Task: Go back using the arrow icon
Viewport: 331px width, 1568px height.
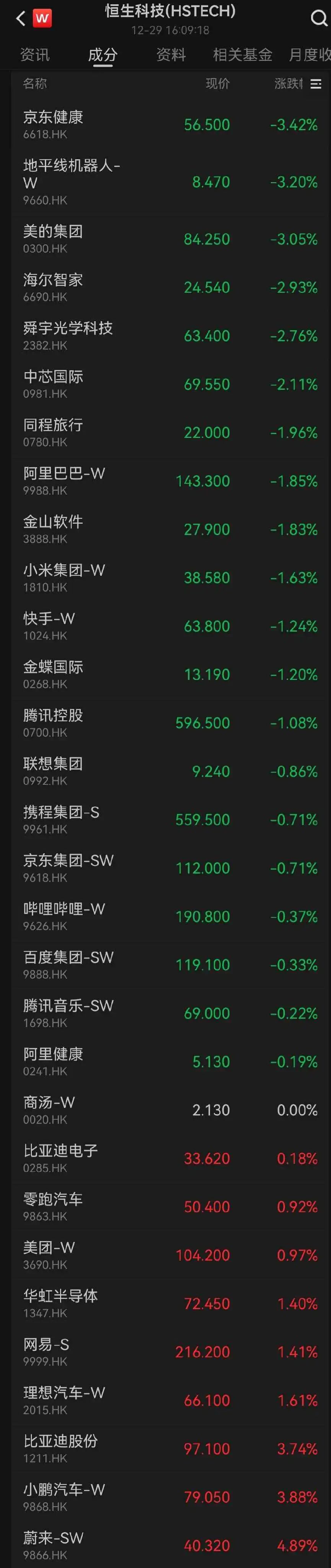Action: click(20, 18)
